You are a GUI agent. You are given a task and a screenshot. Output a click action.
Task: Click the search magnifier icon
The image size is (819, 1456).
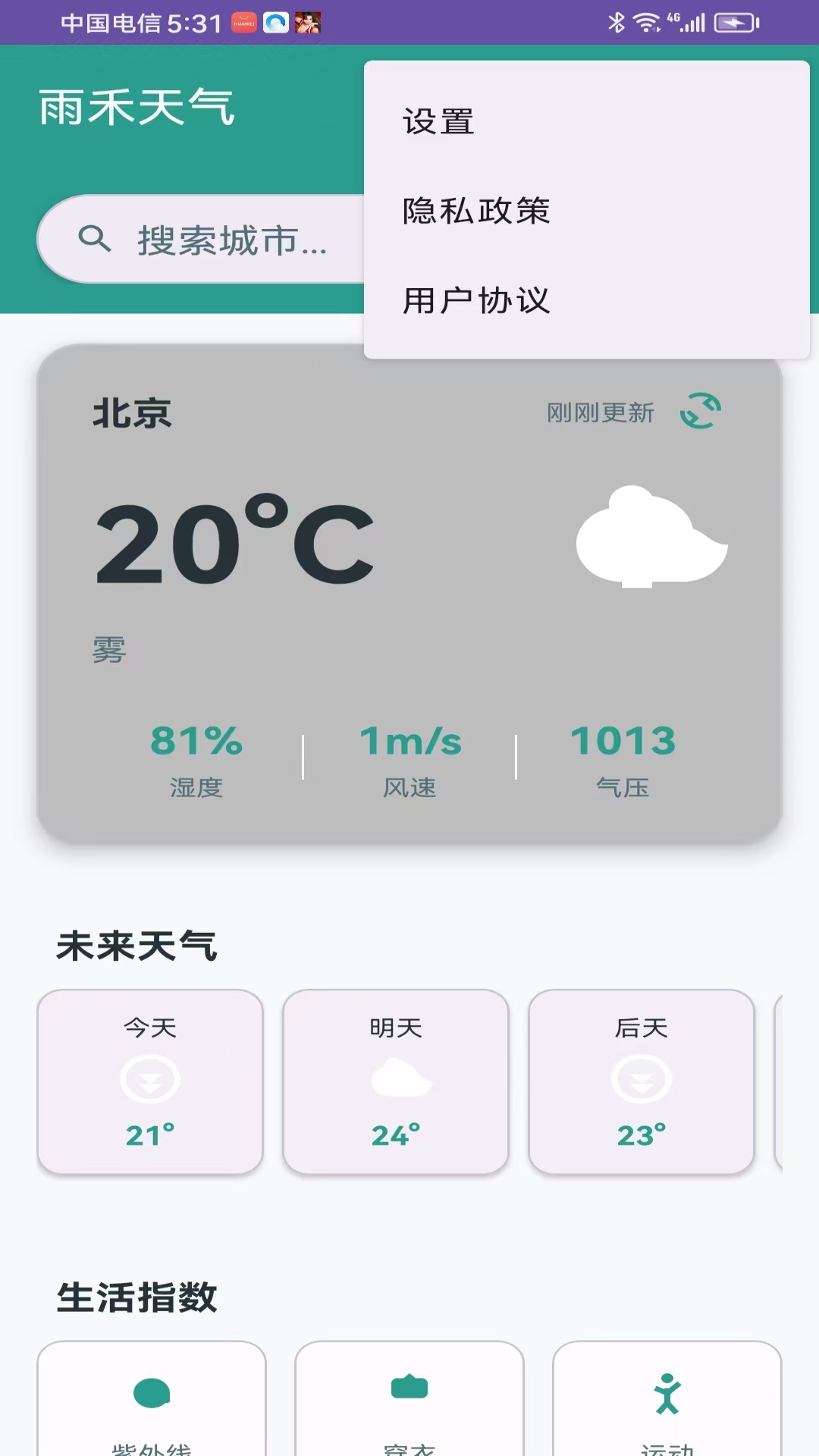94,239
